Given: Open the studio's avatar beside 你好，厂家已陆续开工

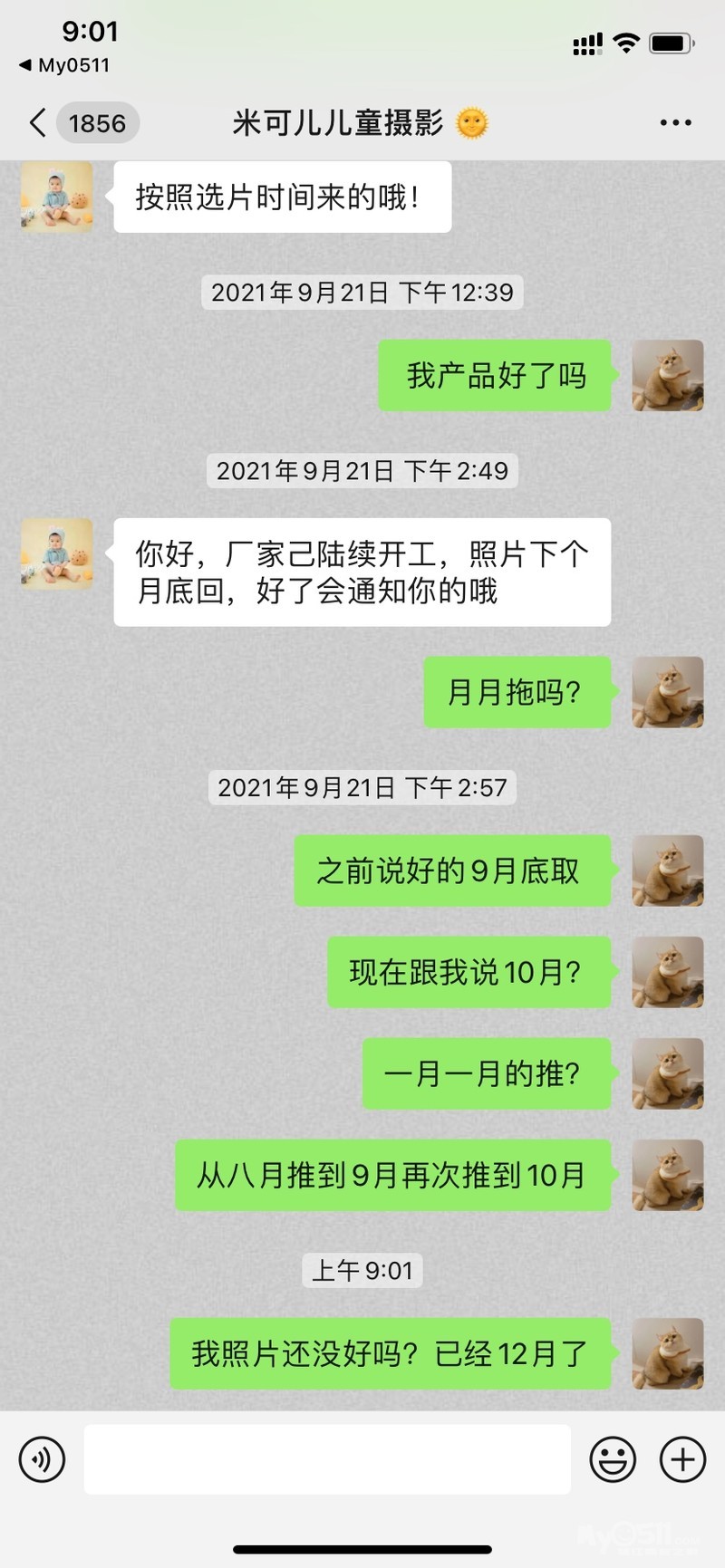Looking at the screenshot, I should (x=57, y=554).
